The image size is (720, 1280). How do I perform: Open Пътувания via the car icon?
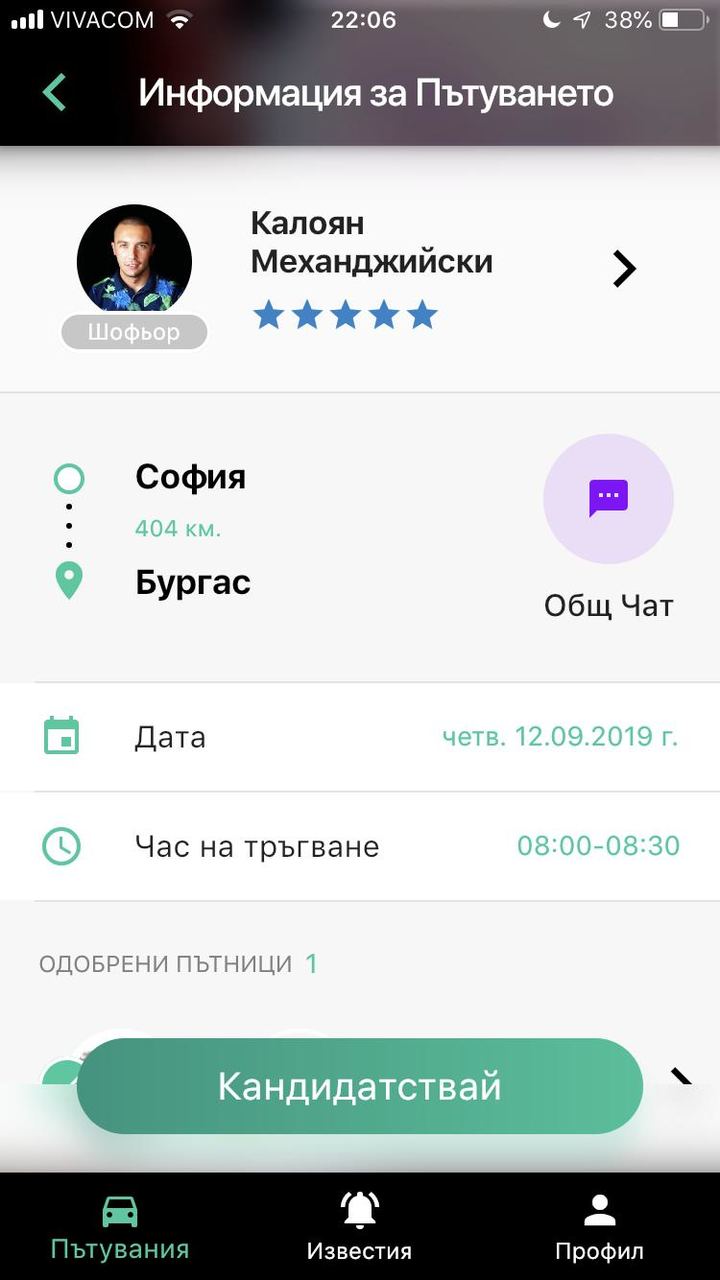pyautogui.click(x=120, y=1209)
